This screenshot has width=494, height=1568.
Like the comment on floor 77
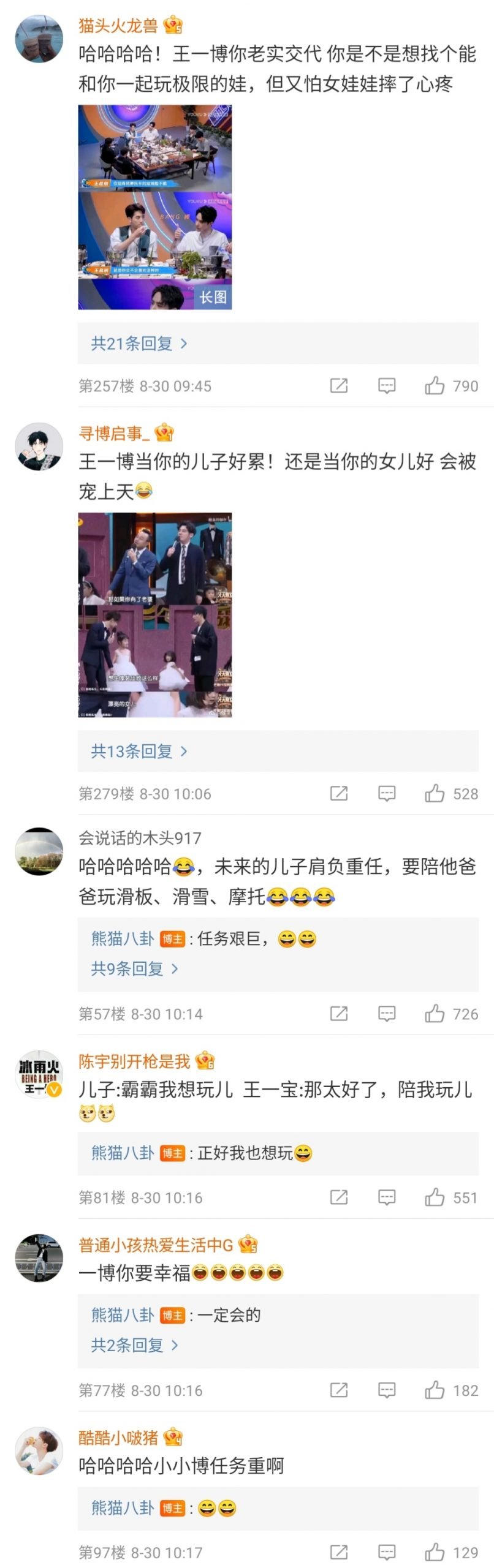[435, 1390]
